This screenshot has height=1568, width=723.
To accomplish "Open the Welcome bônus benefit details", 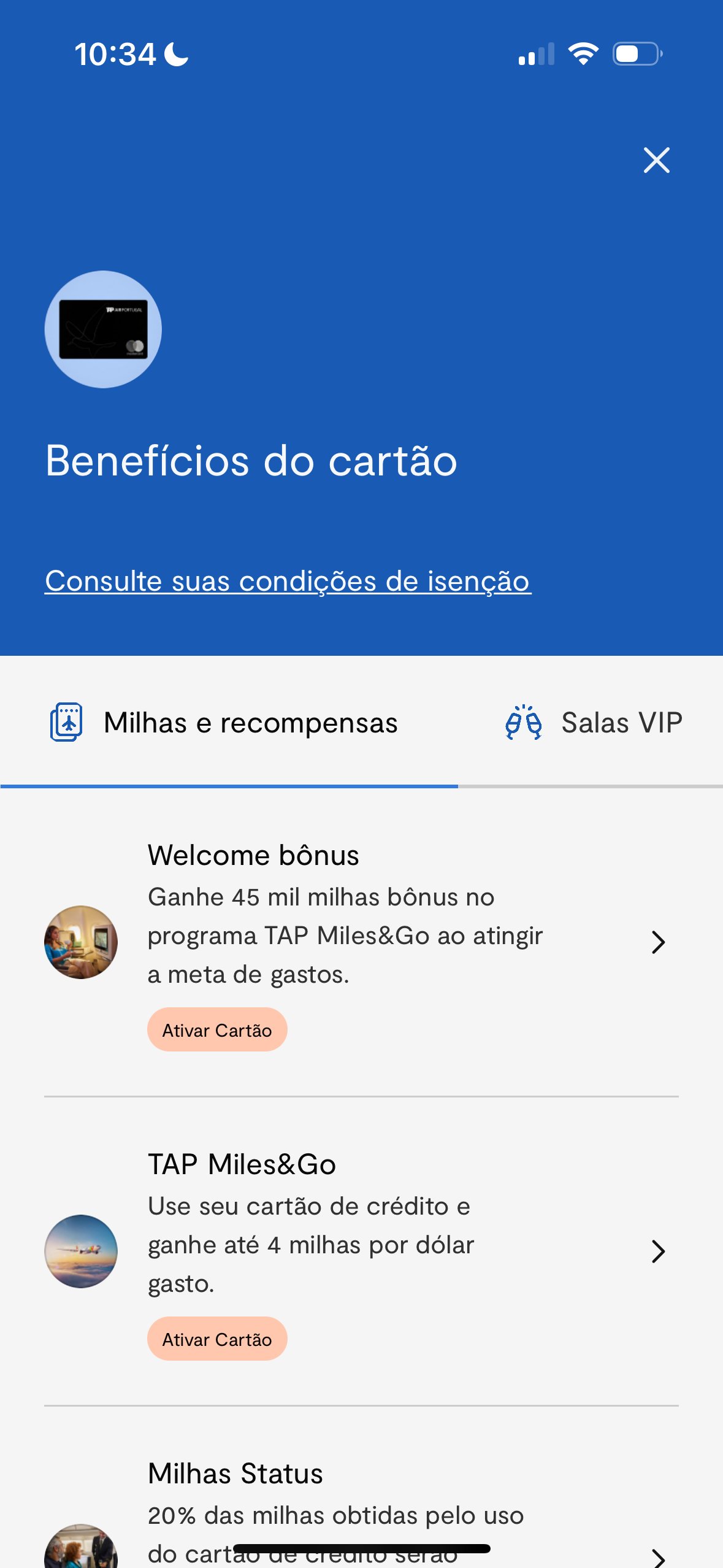I will point(361,943).
